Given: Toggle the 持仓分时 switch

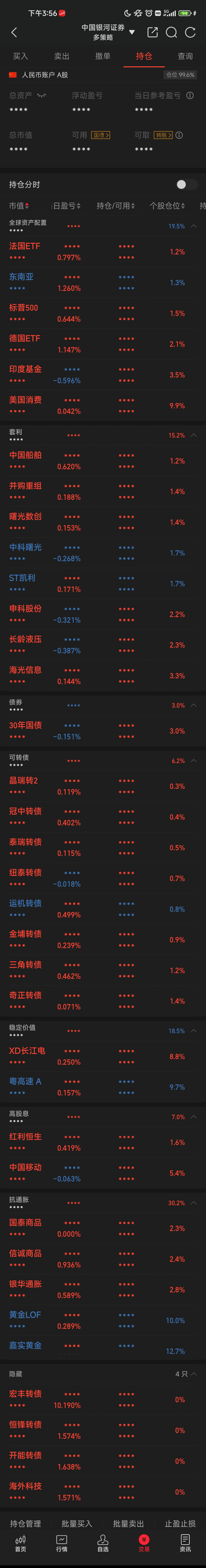Looking at the screenshot, I should pos(186,184).
